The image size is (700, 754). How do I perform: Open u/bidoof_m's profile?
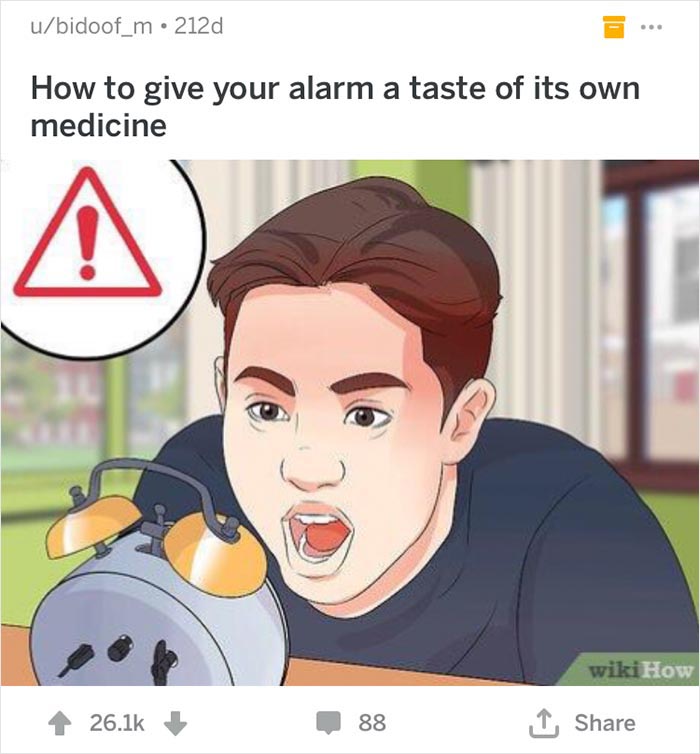tap(92, 25)
